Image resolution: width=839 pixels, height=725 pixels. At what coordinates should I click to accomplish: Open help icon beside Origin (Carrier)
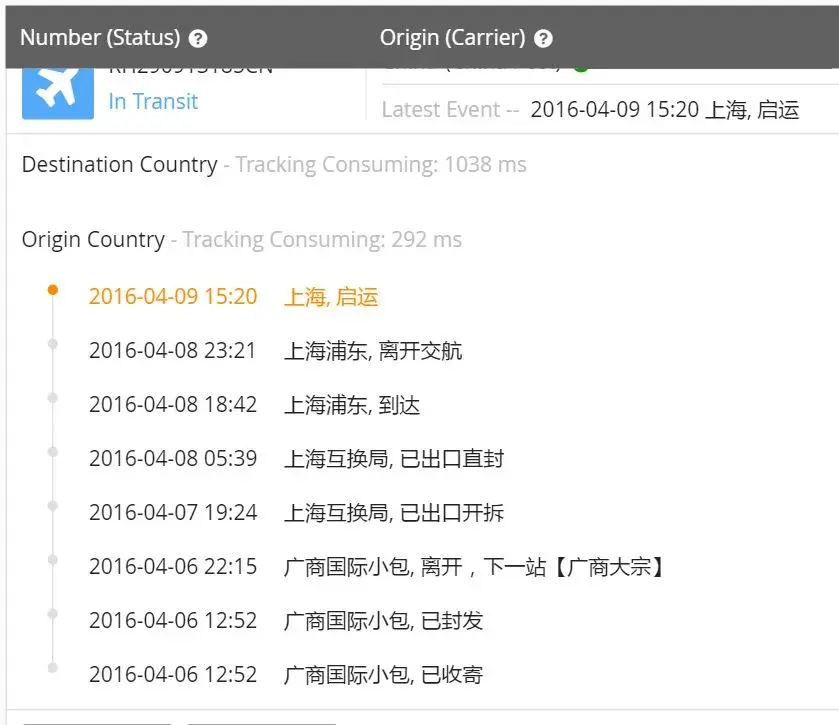543,39
